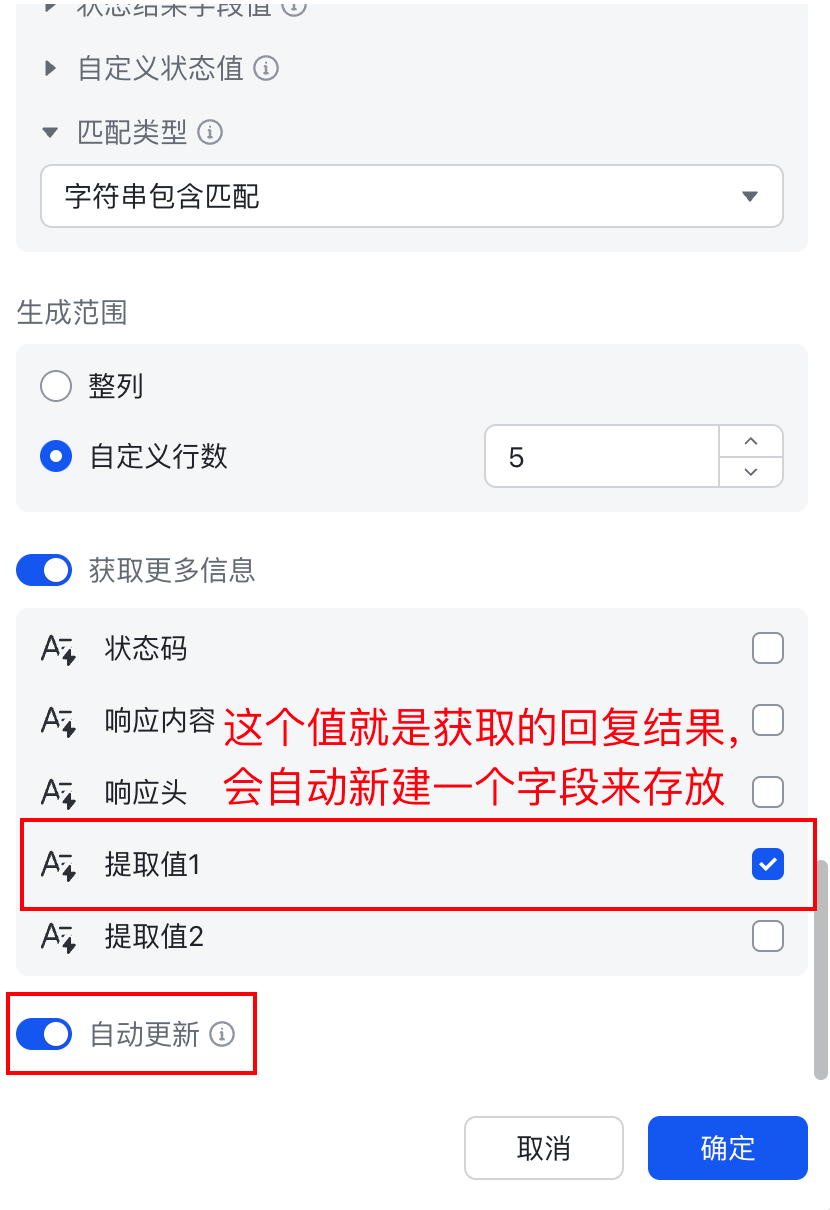Tap the 取消 button
This screenshot has width=830, height=1210.
[x=543, y=1148]
